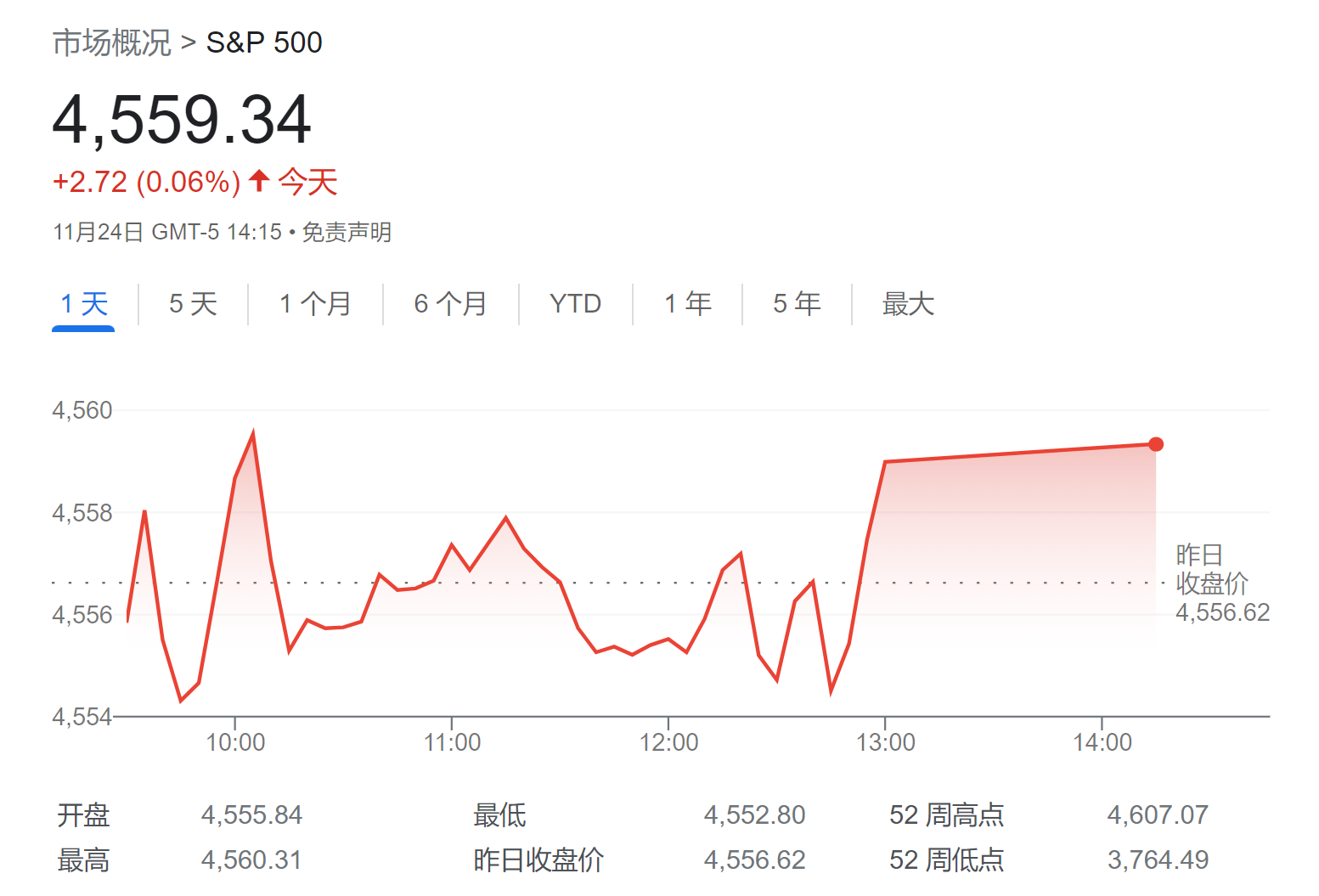Switch to the 5 年 range
The width and height of the screenshot is (1319, 896).
[797, 304]
